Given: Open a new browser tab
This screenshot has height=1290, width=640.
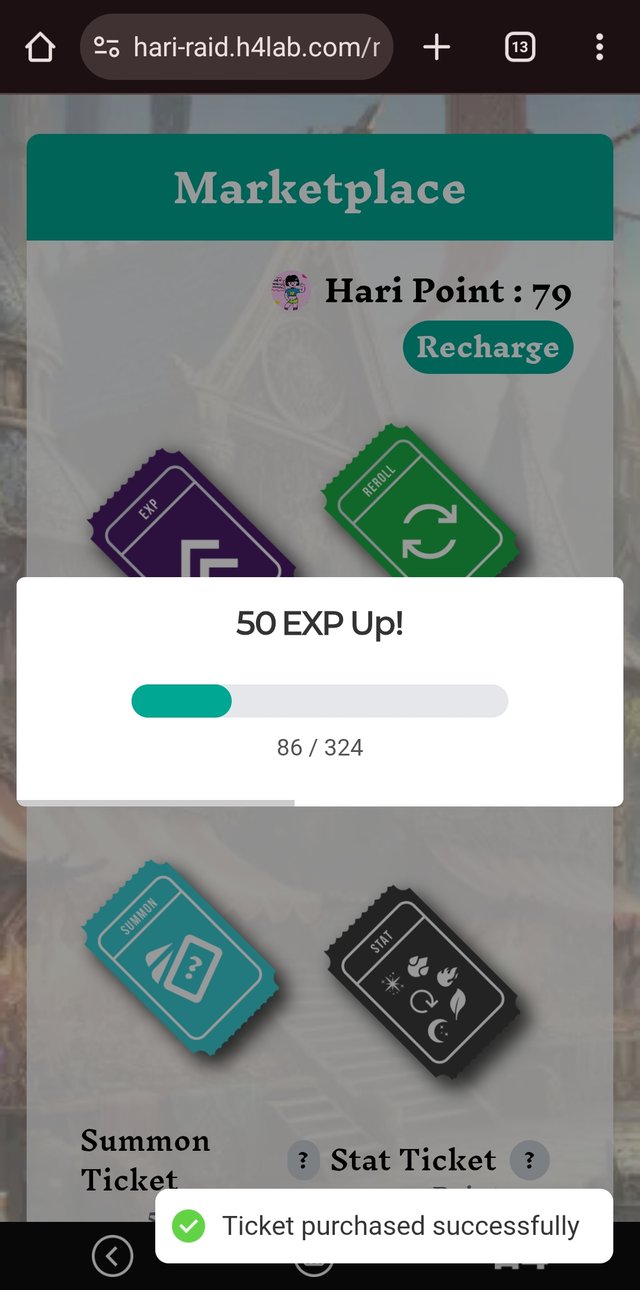Looking at the screenshot, I should pos(437,47).
